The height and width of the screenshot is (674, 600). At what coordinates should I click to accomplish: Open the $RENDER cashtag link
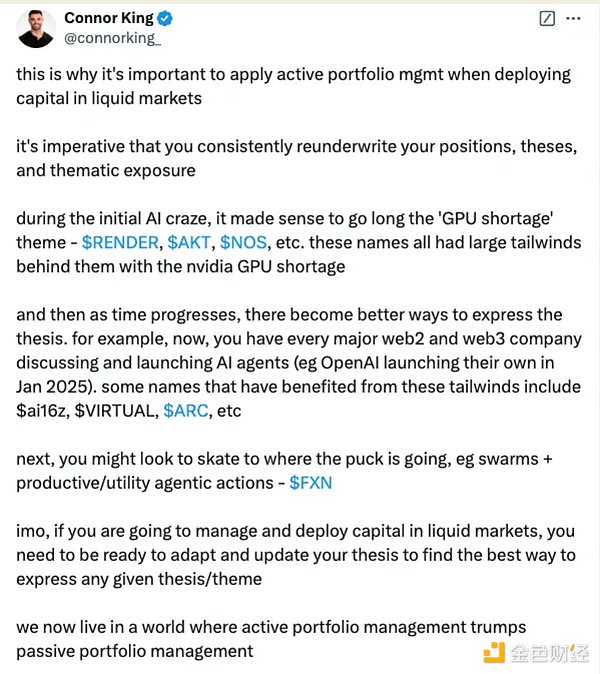(x=119, y=243)
